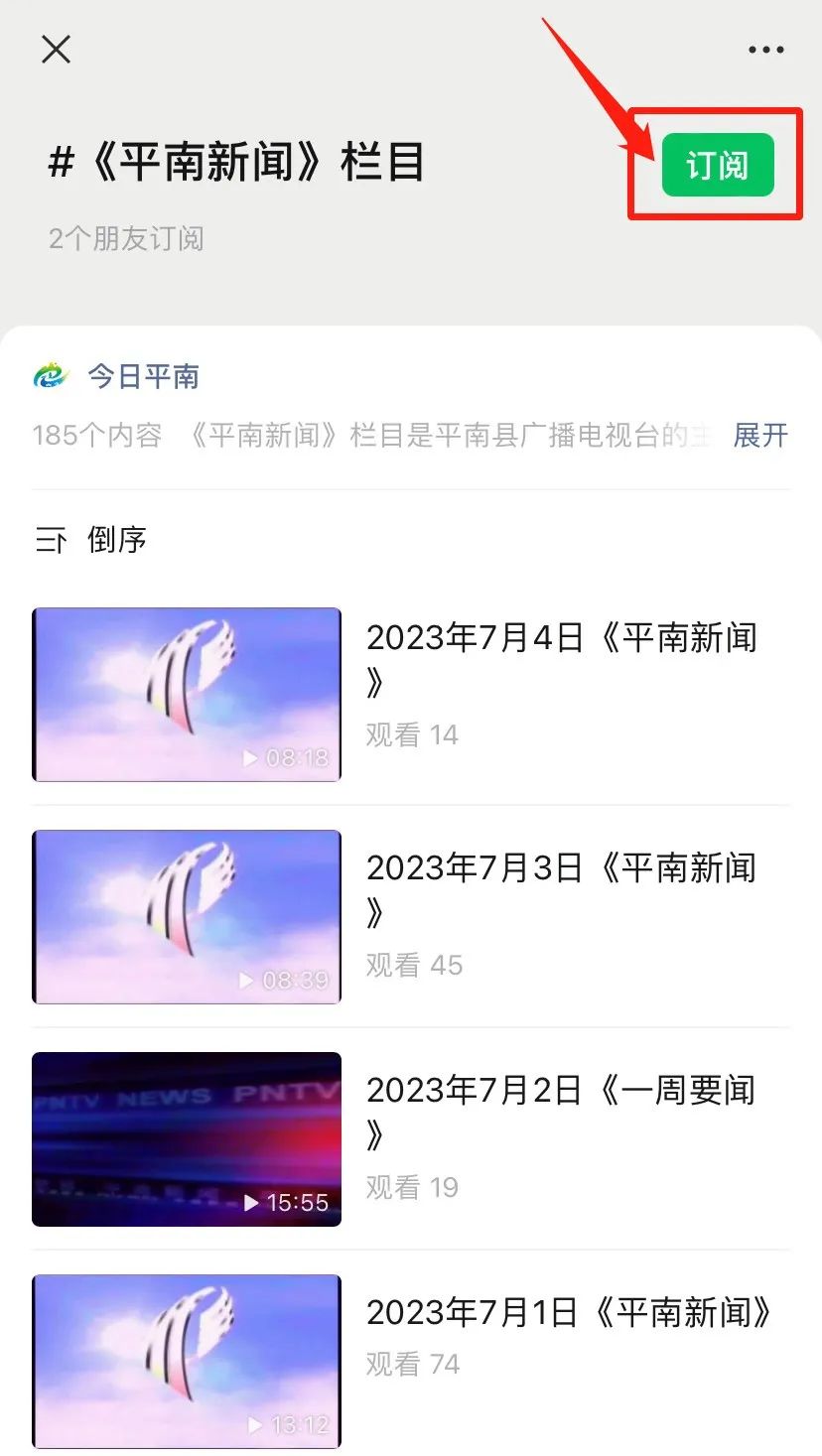Screen dimensions: 822x1456
Task: Open the July 4 平南新闻 video thumbnail
Action: pyautogui.click(x=186, y=693)
